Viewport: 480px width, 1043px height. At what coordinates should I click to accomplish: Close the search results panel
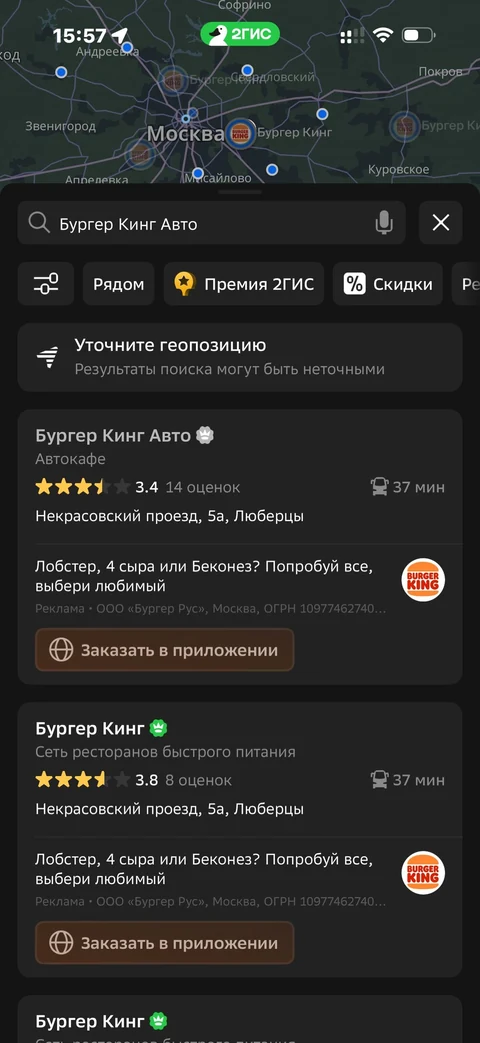(x=441, y=223)
